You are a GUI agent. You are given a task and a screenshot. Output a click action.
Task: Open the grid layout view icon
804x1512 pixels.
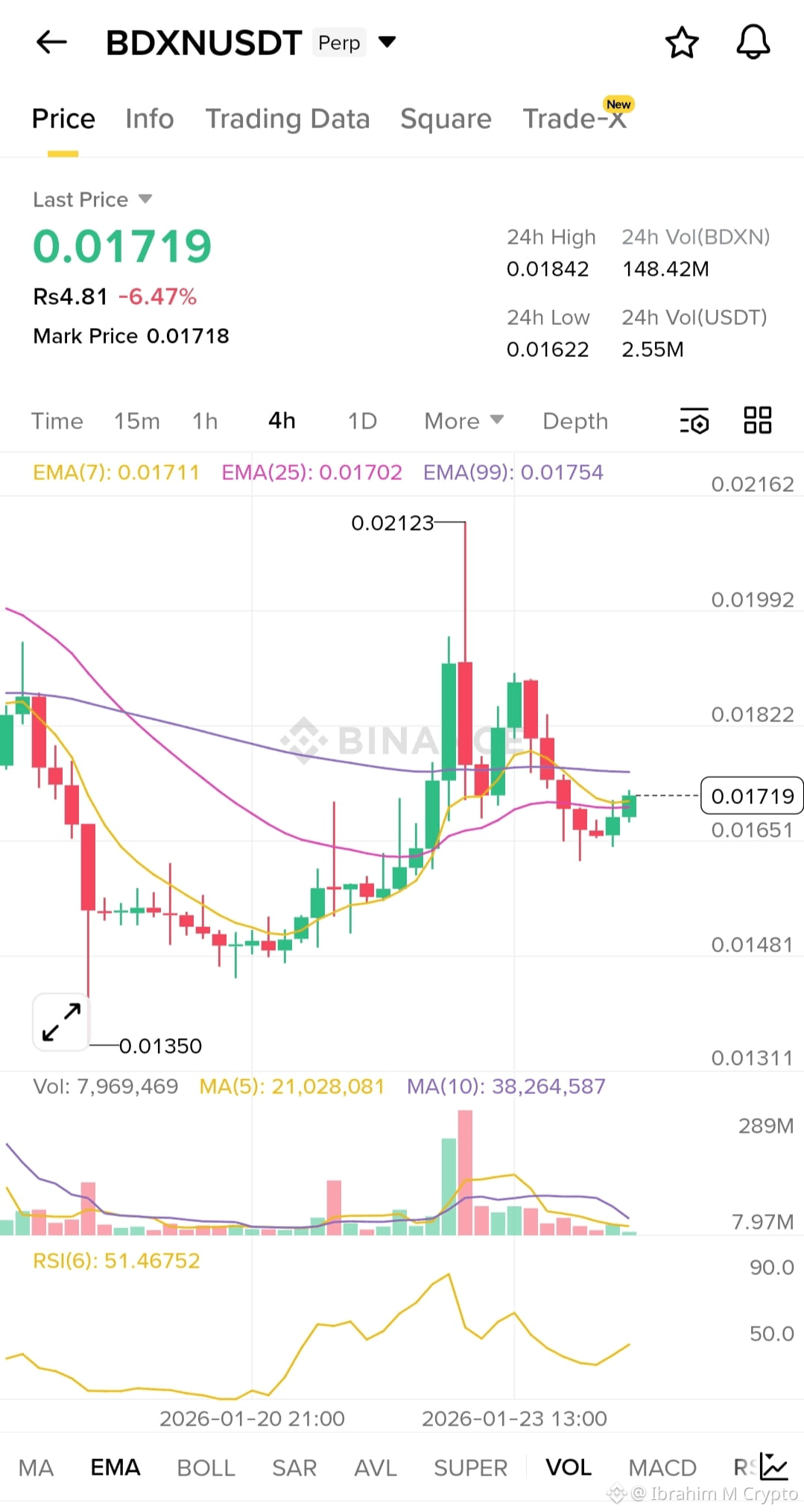click(x=757, y=420)
